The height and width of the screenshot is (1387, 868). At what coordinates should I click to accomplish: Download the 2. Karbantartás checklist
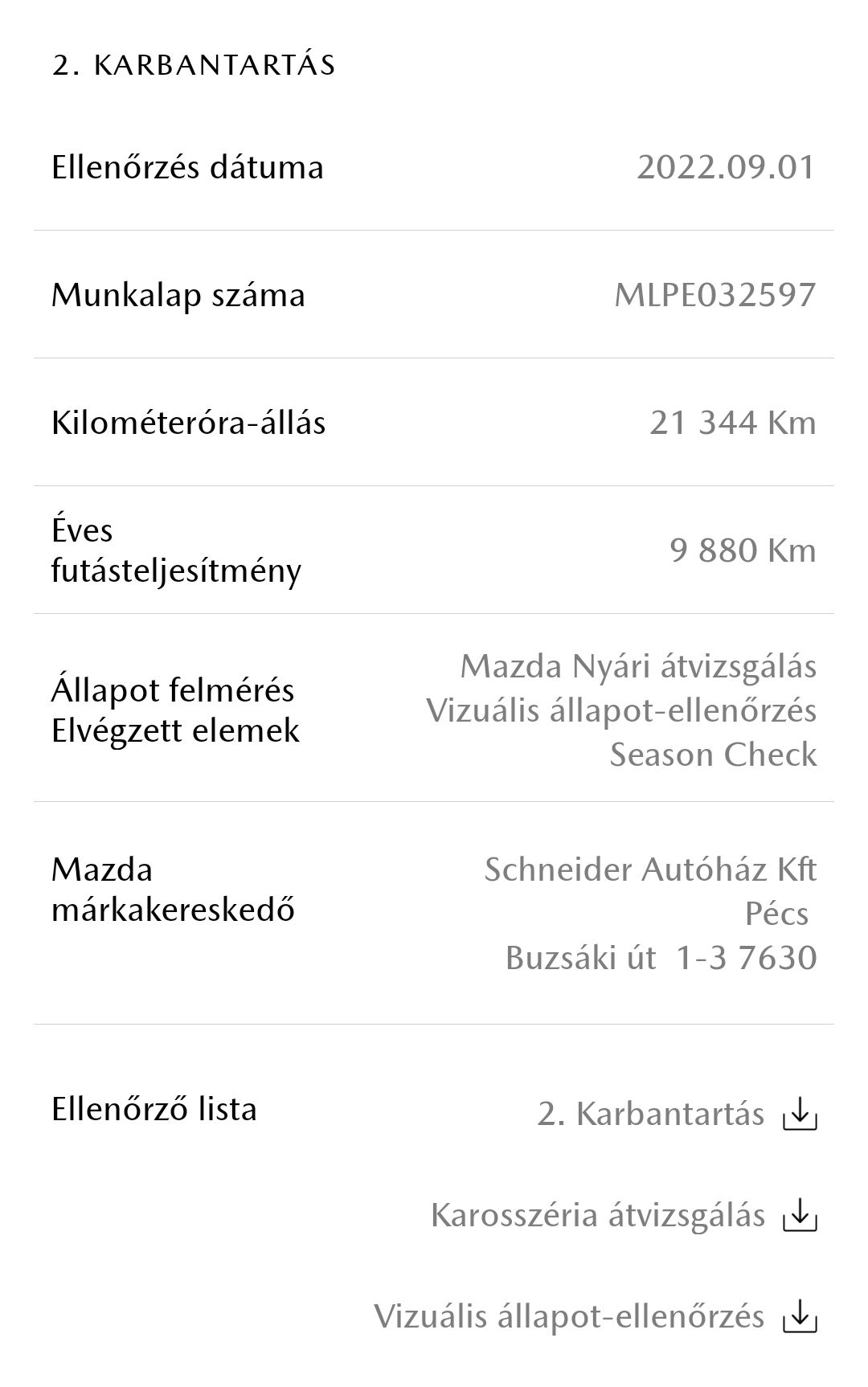[x=799, y=1115]
